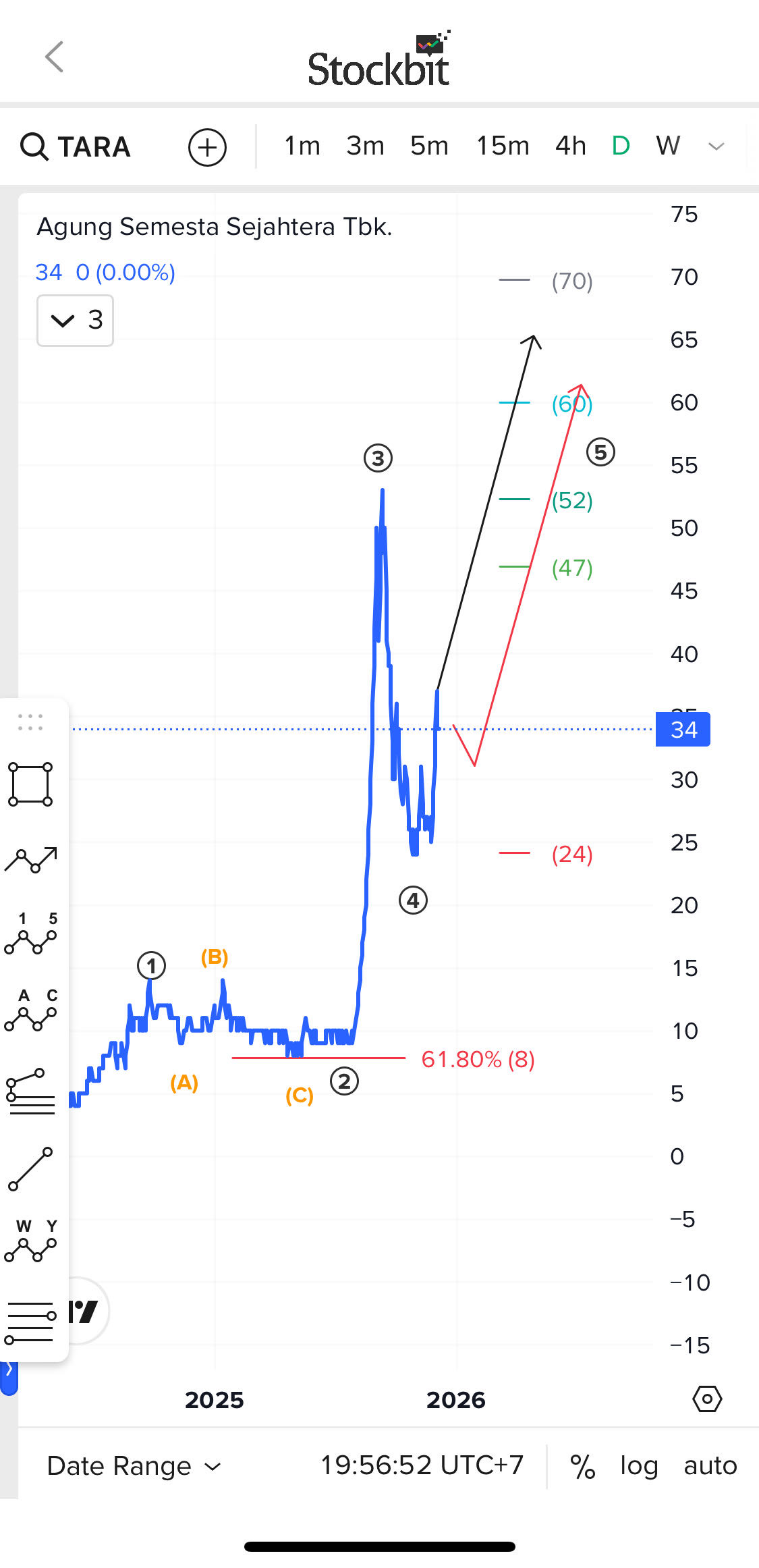
Task: Switch to the weekly W timeframe
Action: tap(668, 146)
